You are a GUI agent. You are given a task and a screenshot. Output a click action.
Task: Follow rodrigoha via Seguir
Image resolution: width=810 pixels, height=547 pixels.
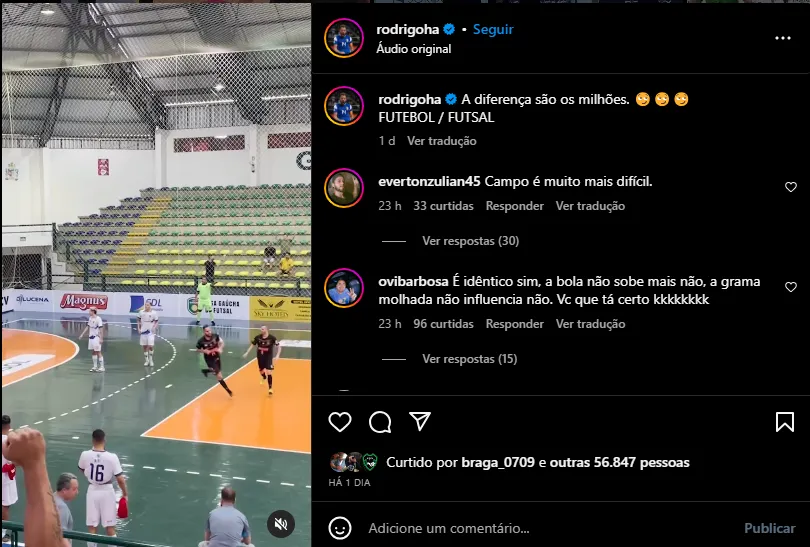493,30
